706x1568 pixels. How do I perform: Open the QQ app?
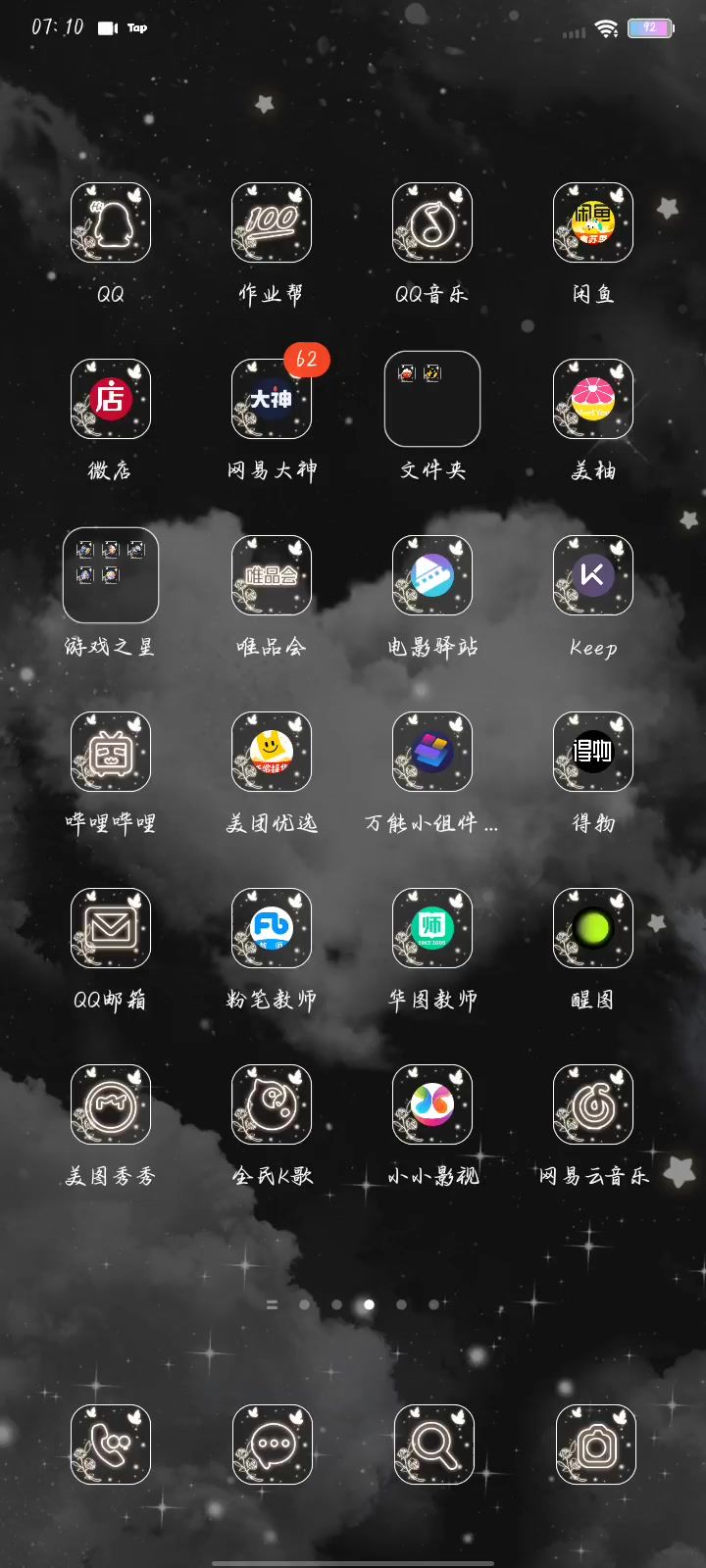point(111,222)
